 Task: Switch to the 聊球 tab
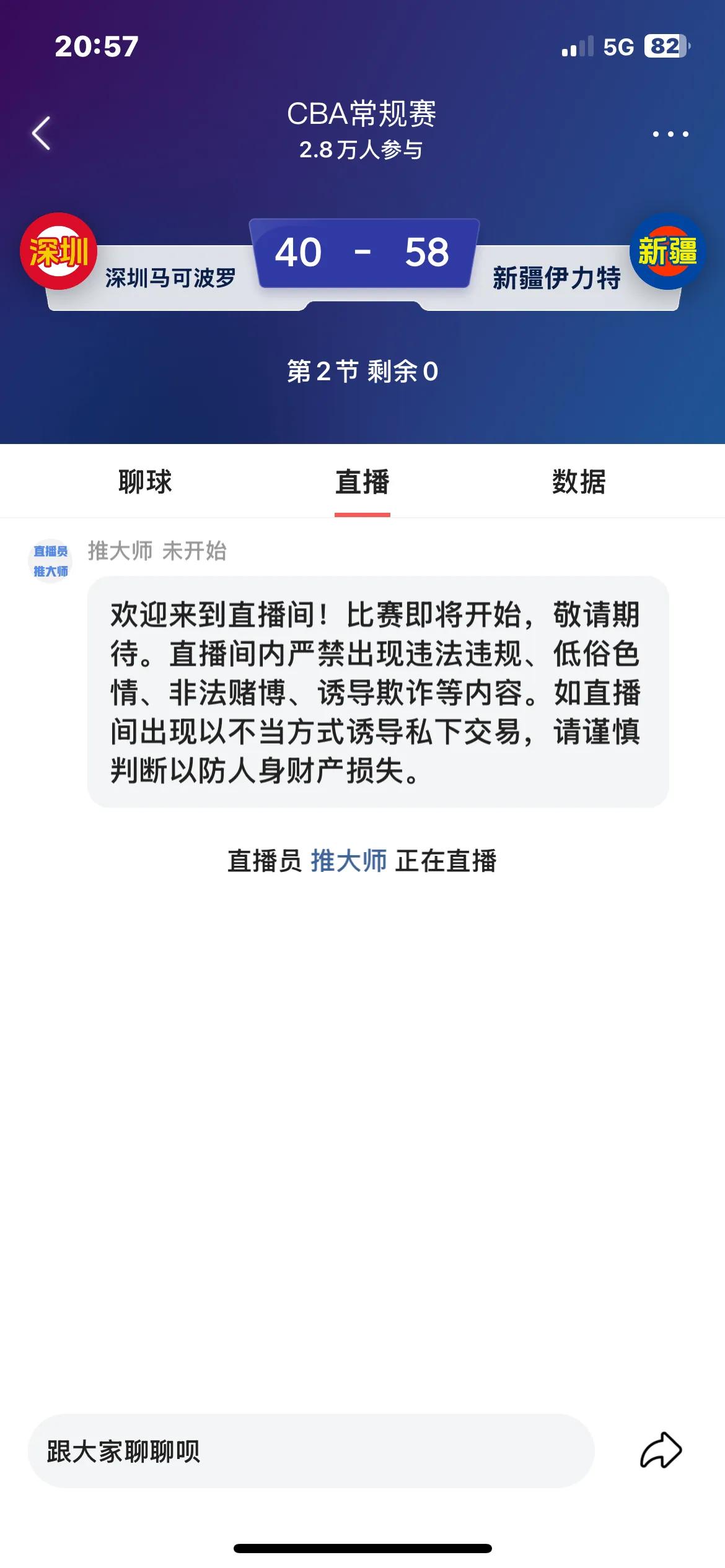point(146,482)
